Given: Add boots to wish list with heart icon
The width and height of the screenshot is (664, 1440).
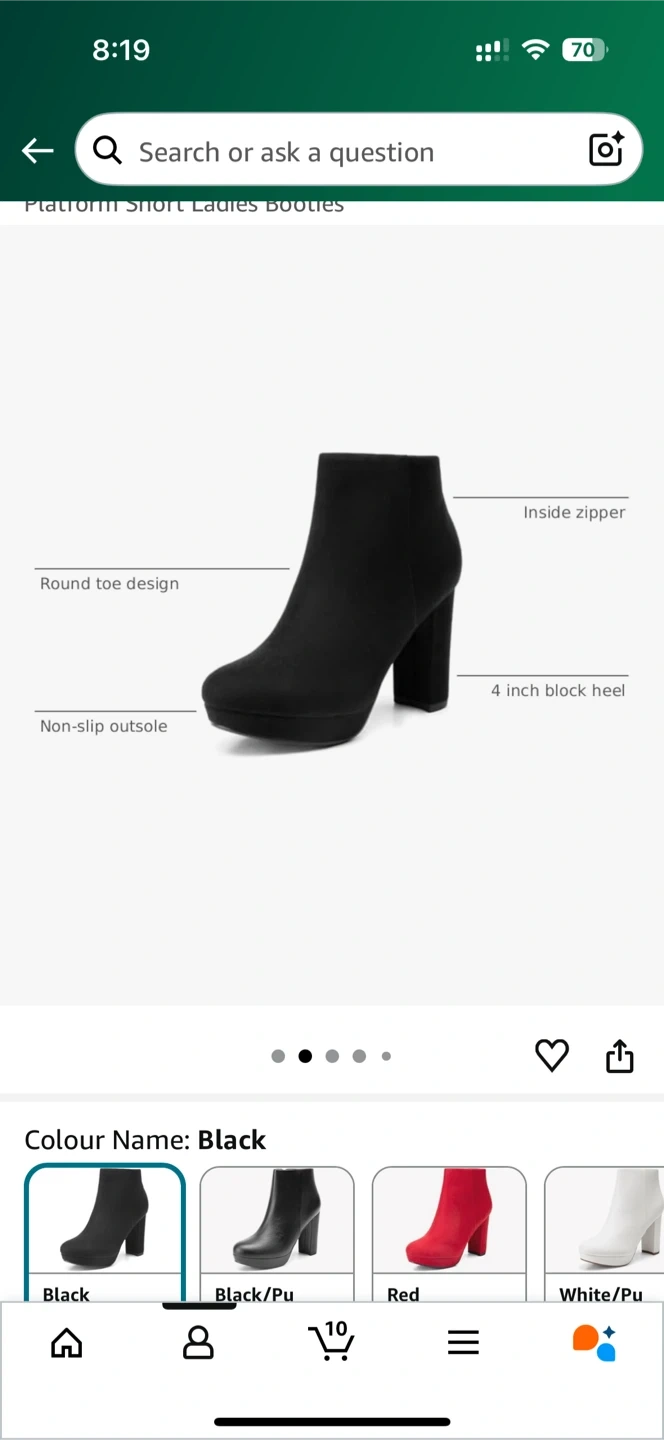Looking at the screenshot, I should [551, 1055].
